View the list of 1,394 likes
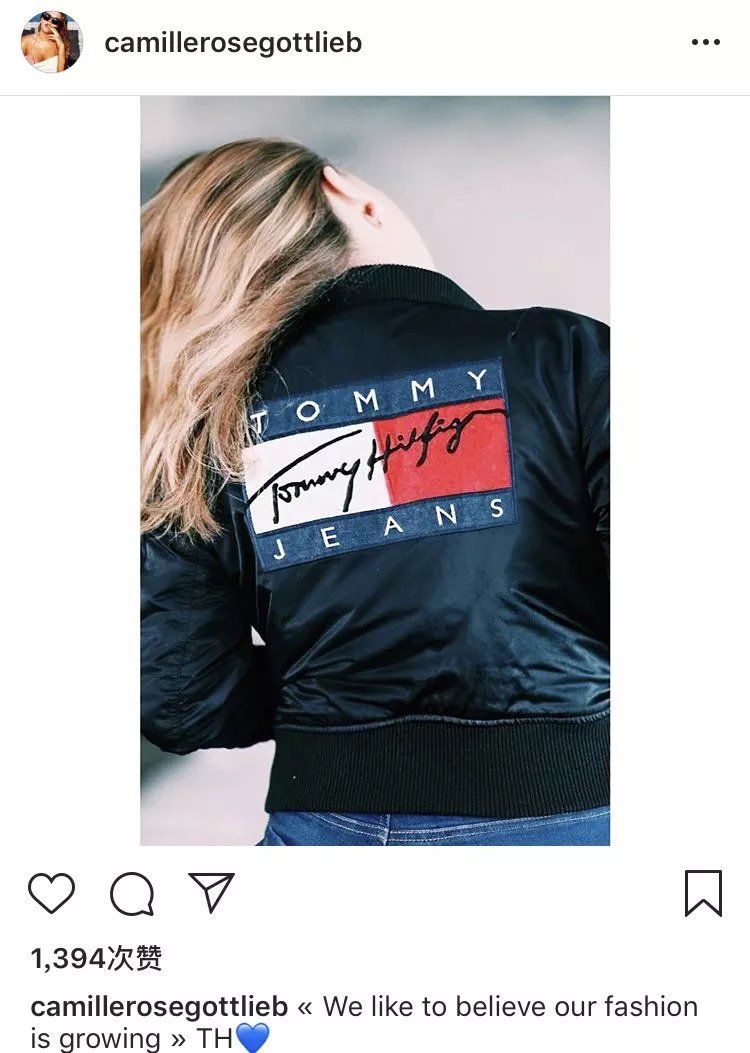This screenshot has width=750, height=1053. (96, 960)
